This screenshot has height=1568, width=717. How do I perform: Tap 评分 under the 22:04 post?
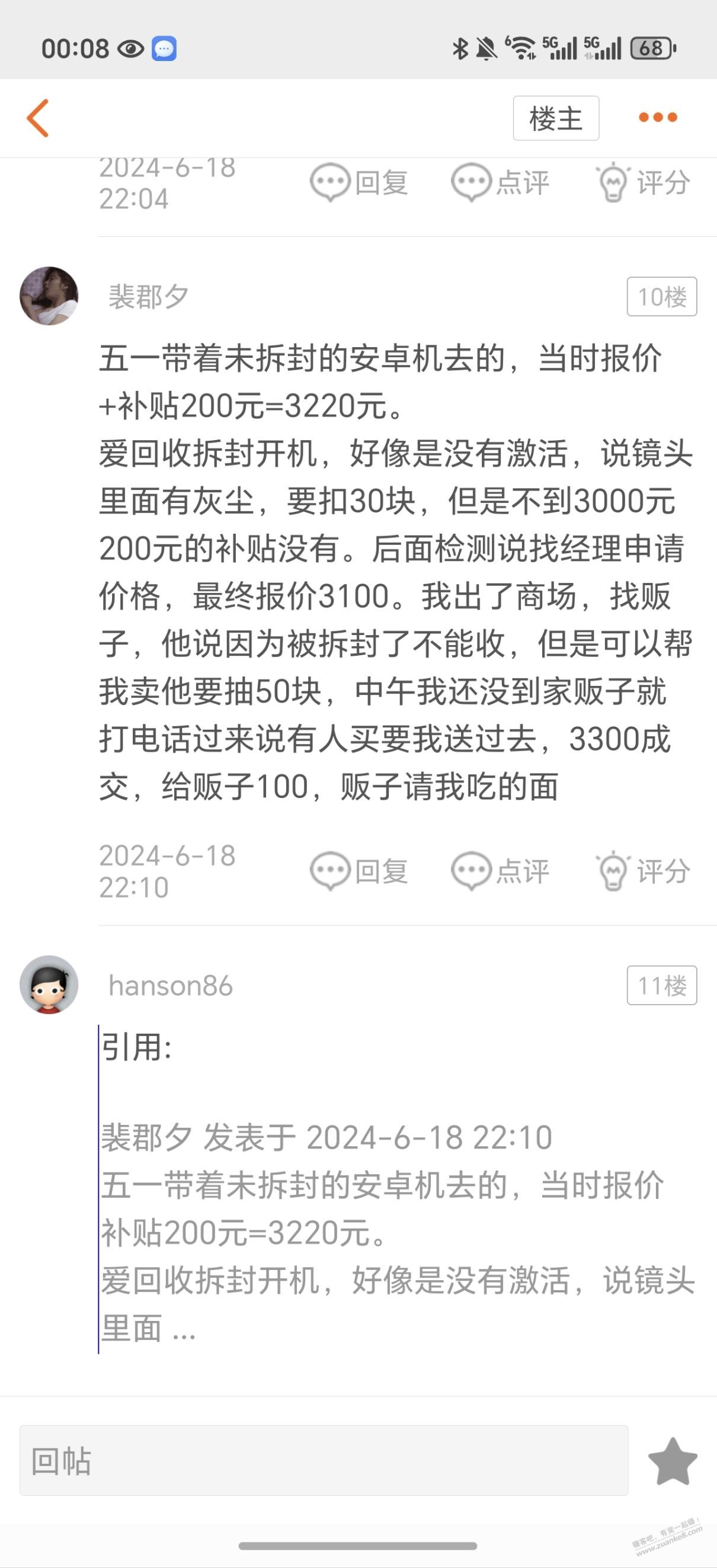pyautogui.click(x=643, y=182)
